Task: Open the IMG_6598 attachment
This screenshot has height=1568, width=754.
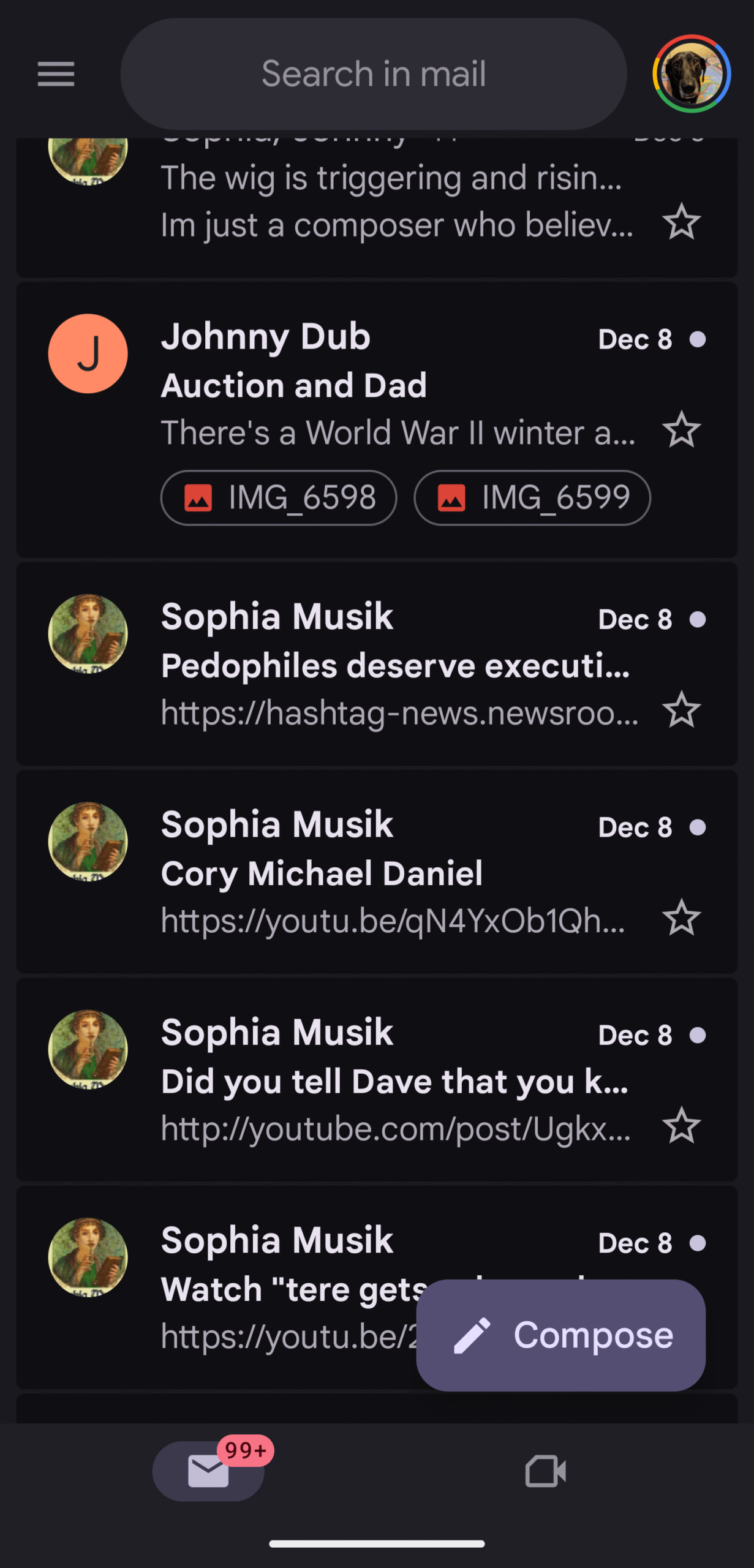Action: click(279, 497)
